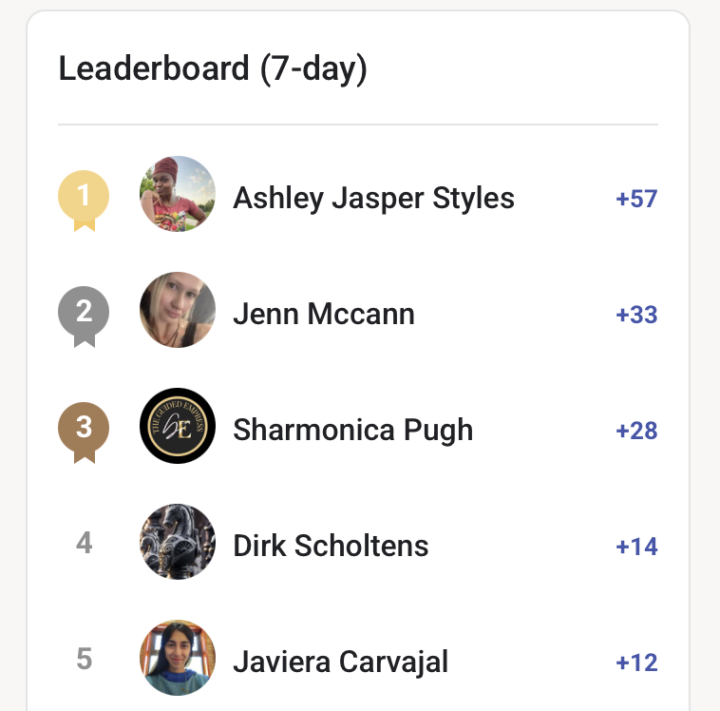Open Ashley Jasper Styles' profile
Viewport: 720px width, 711px height.
373,198
